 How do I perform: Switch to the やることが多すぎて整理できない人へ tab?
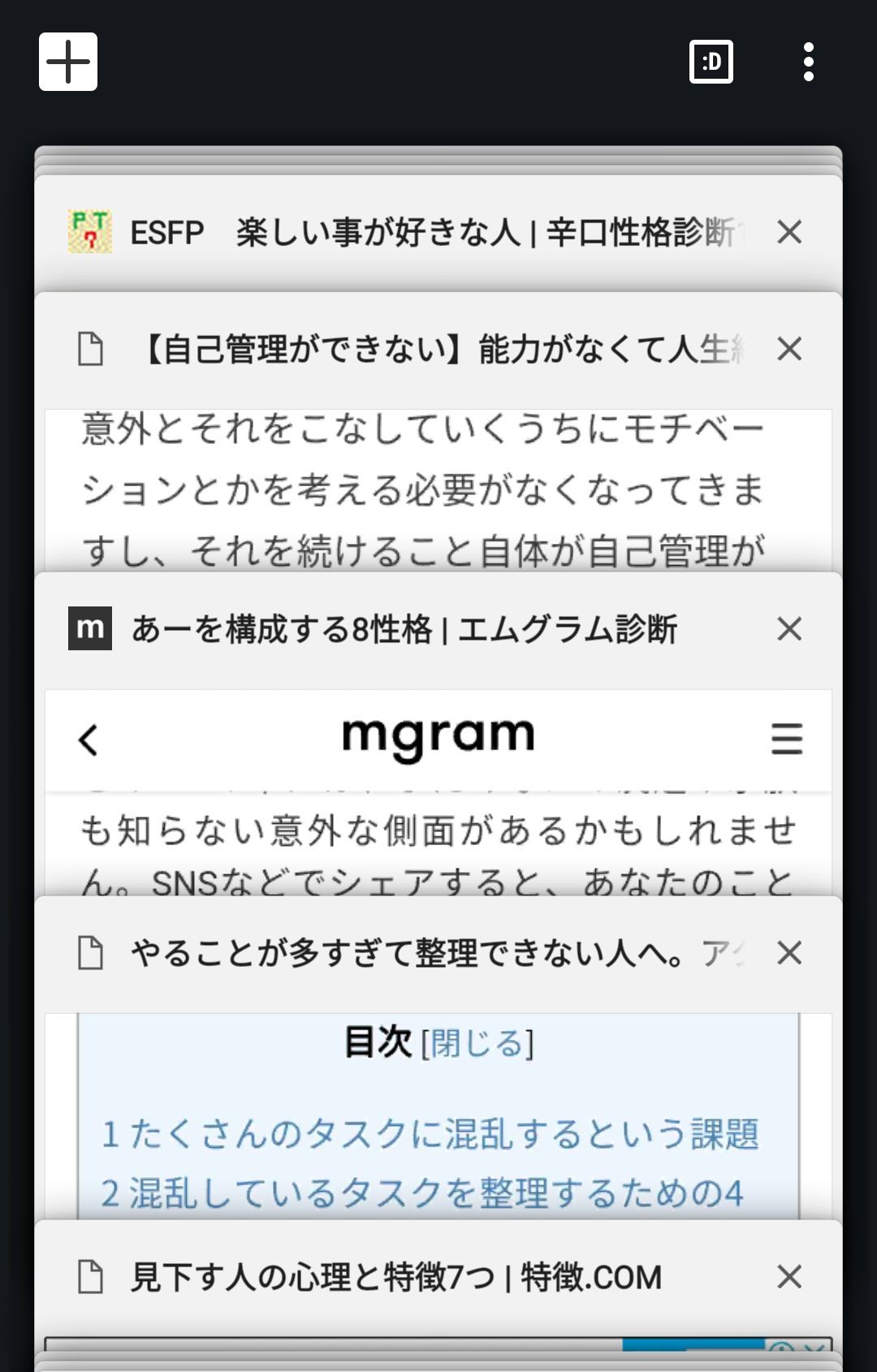click(430, 953)
